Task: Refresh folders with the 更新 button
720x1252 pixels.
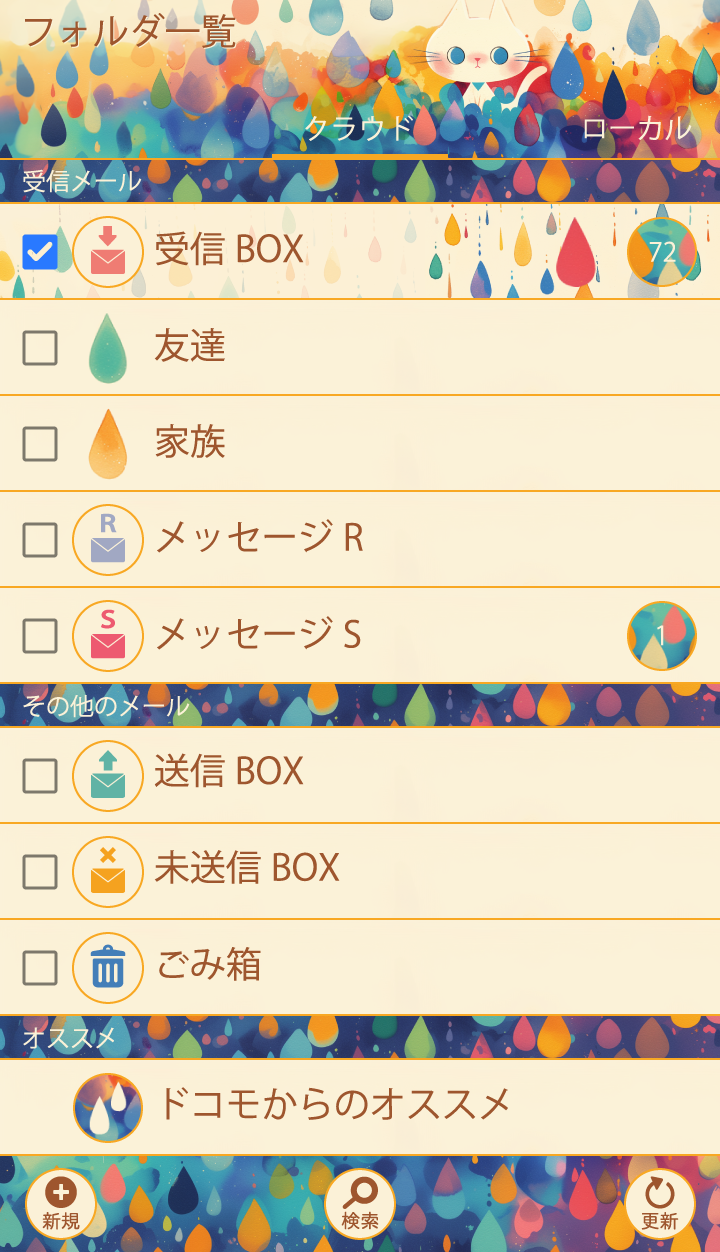Action: click(660, 1204)
